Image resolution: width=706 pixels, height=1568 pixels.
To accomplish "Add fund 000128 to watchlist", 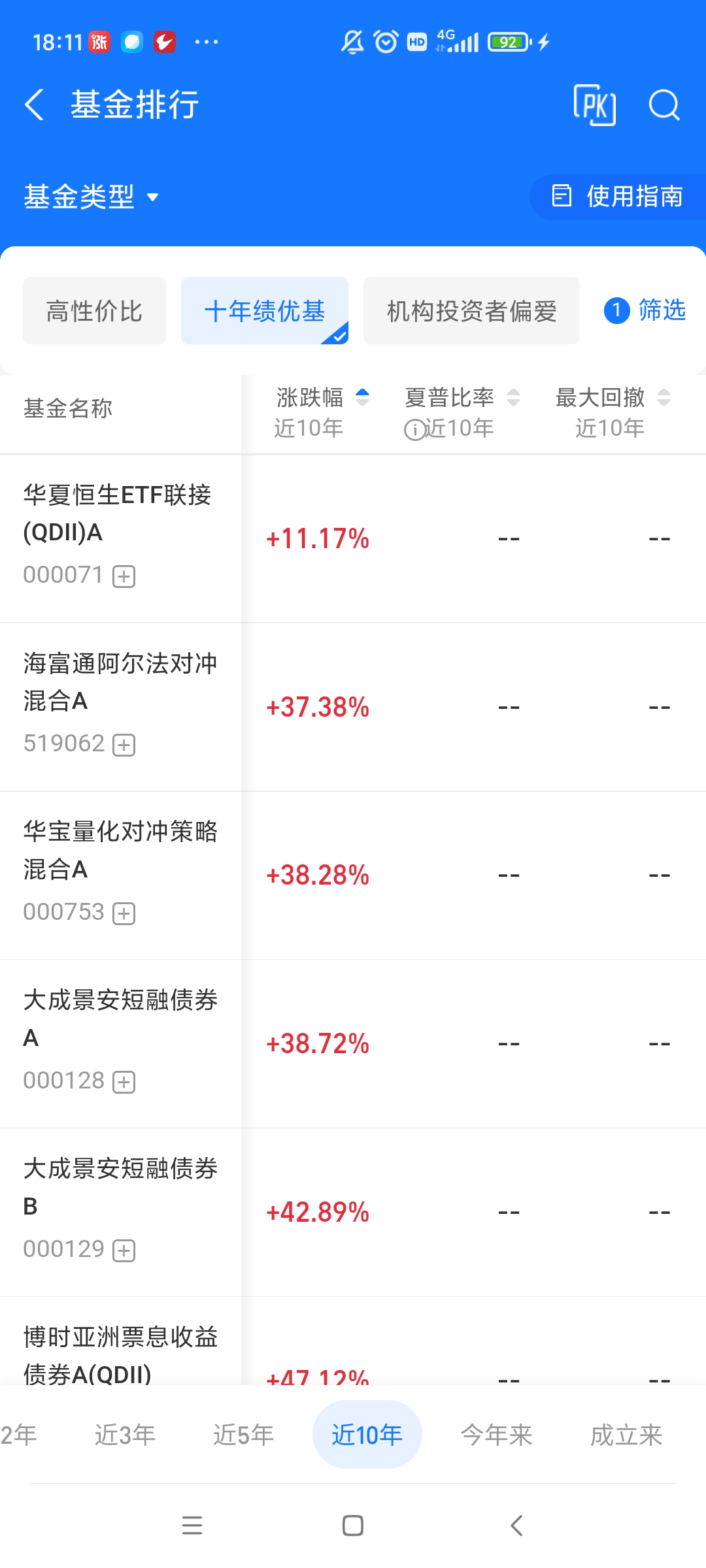I will [124, 1082].
